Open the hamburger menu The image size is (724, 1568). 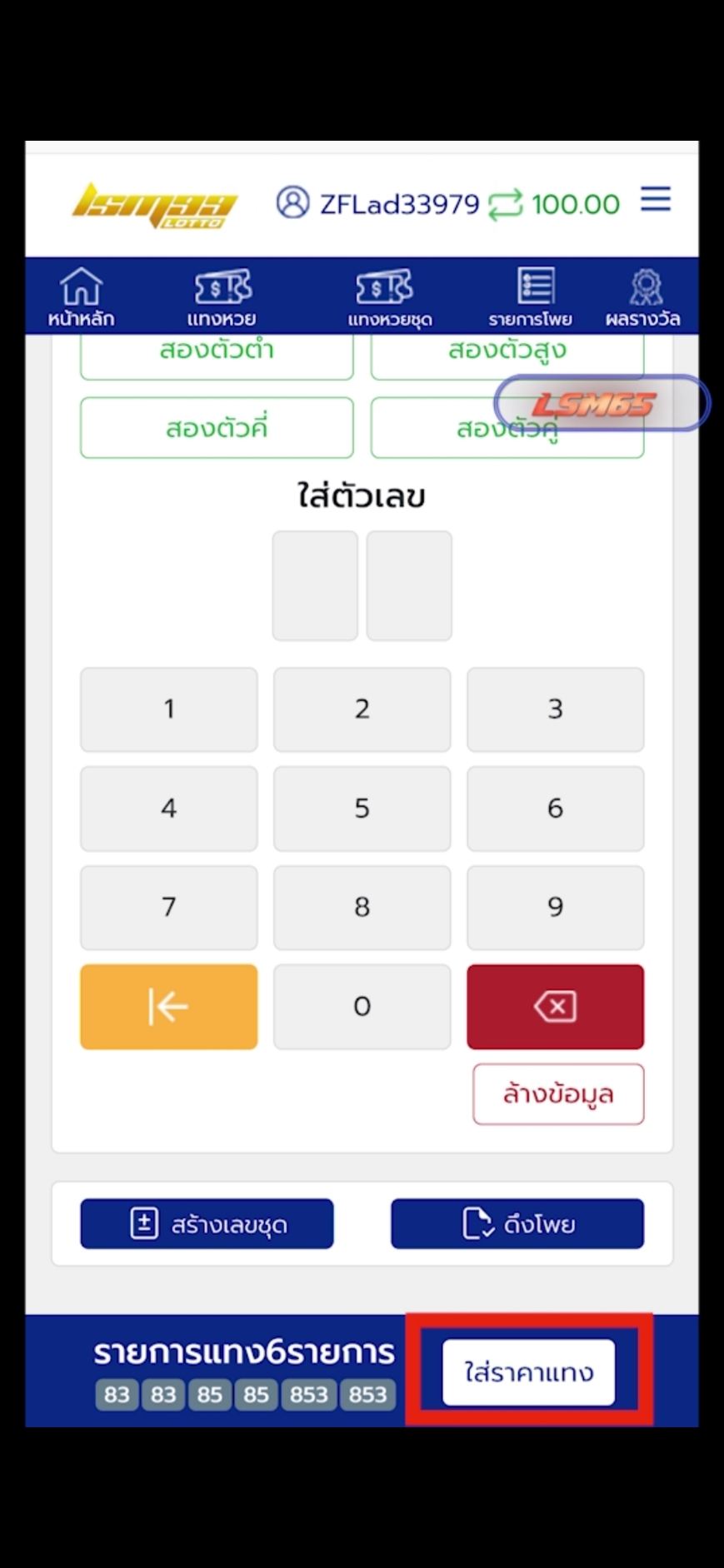click(x=656, y=200)
